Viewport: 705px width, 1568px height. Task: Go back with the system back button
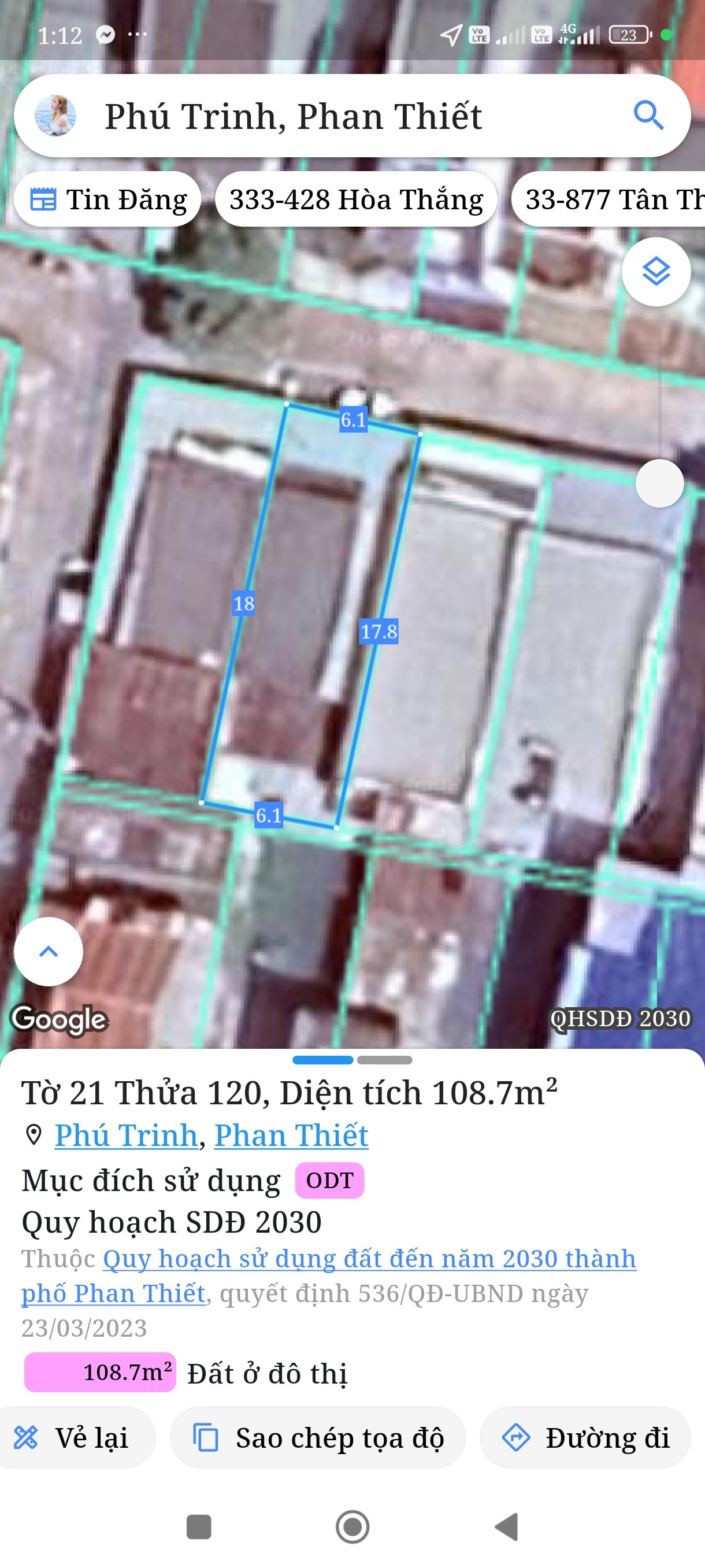click(x=507, y=1526)
